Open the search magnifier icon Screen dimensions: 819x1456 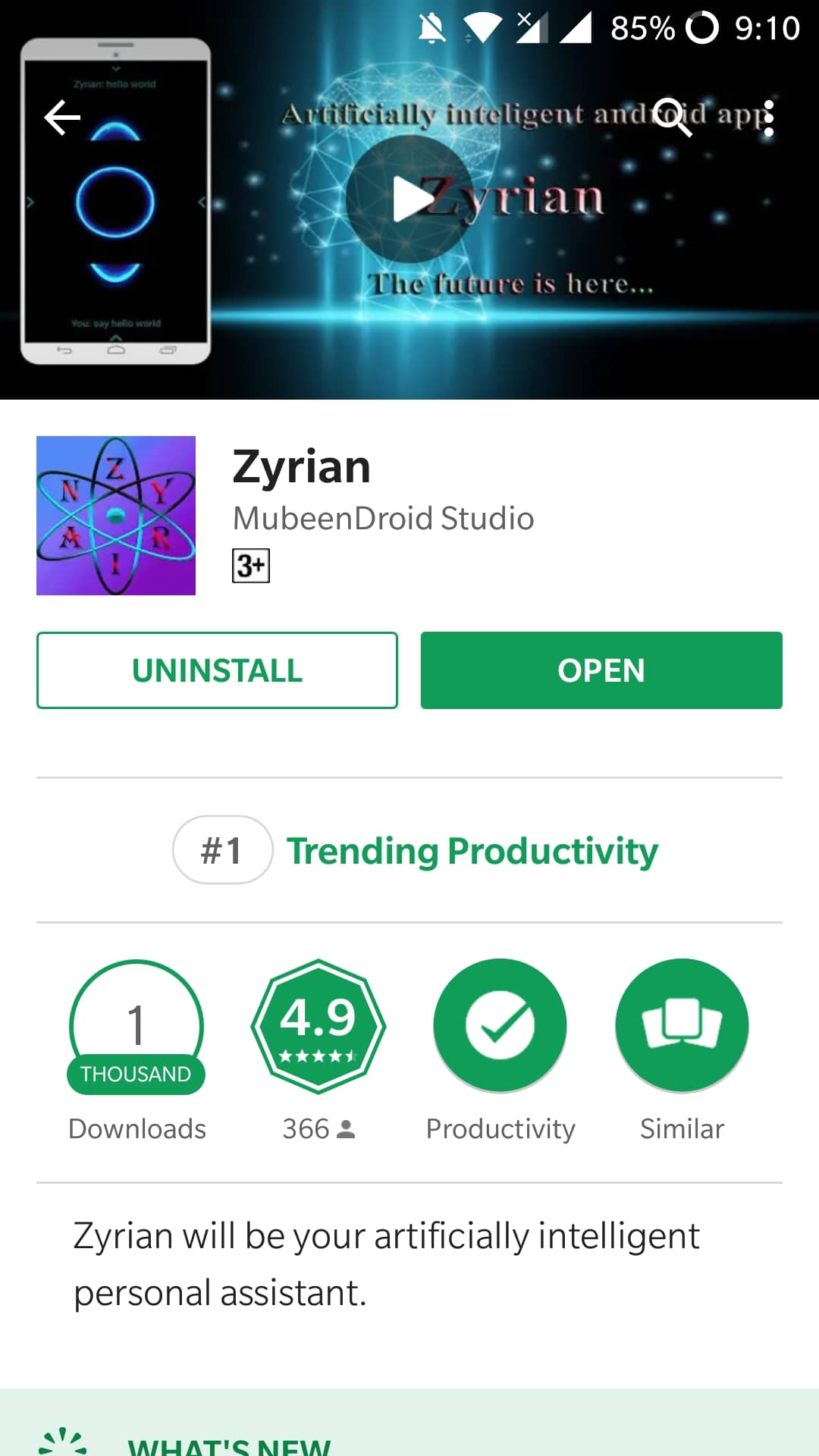673,118
